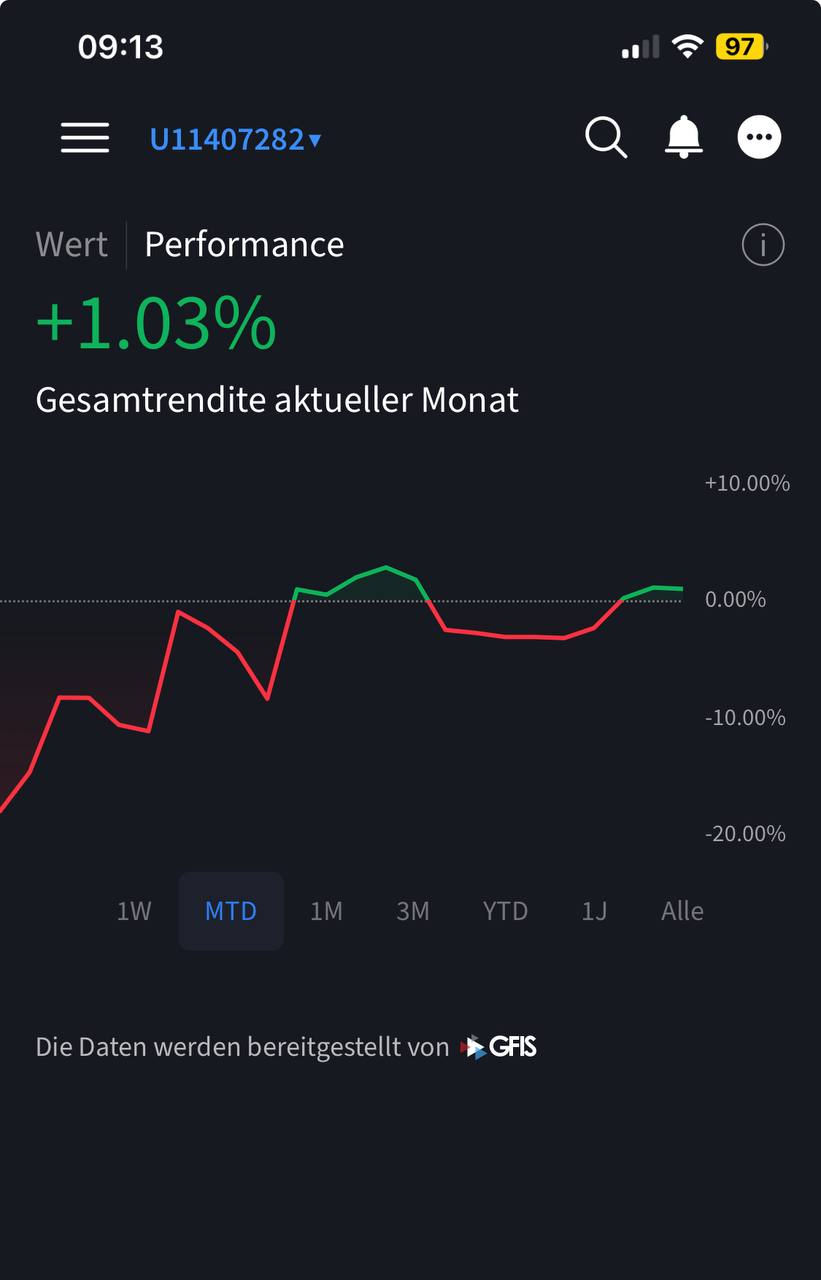Switch to the Wert tab
The image size is (821, 1280).
pos(72,245)
